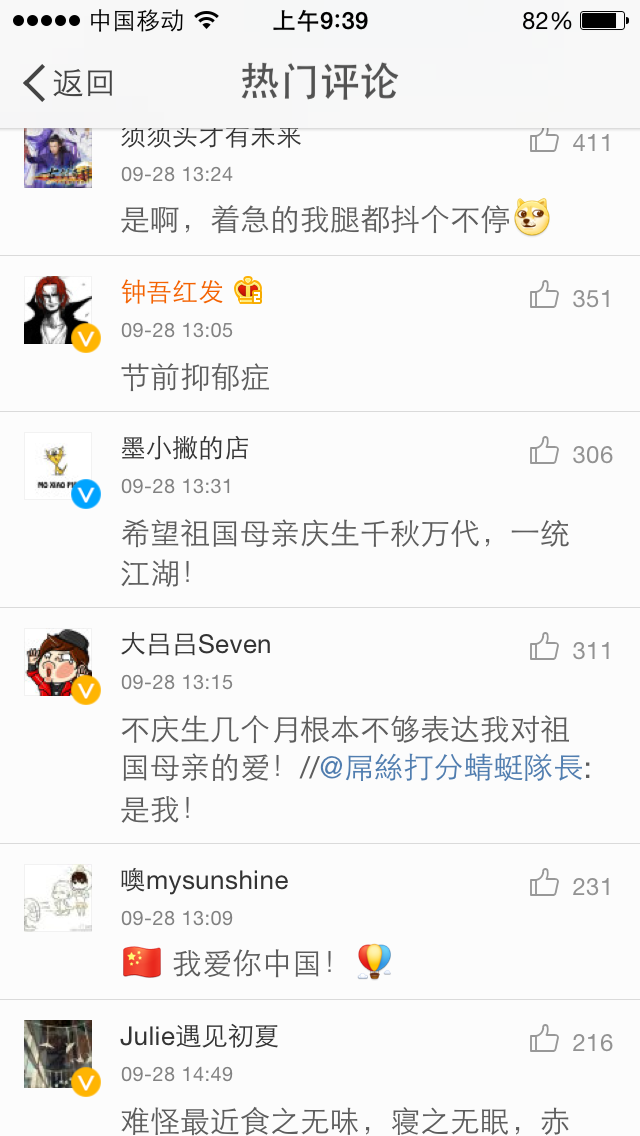The height and width of the screenshot is (1136, 640).
Task: Open the @屌絲打分蜻蜓隊長 mention link
Action: click(451, 768)
